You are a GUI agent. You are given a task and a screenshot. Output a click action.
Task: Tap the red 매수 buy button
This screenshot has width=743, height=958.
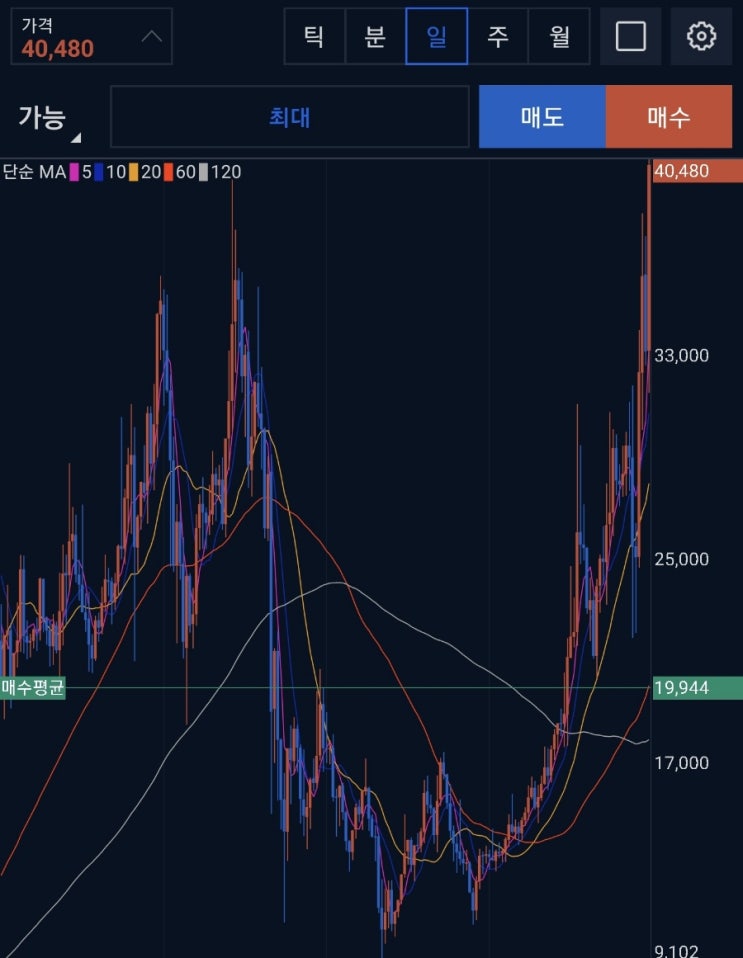click(x=669, y=117)
